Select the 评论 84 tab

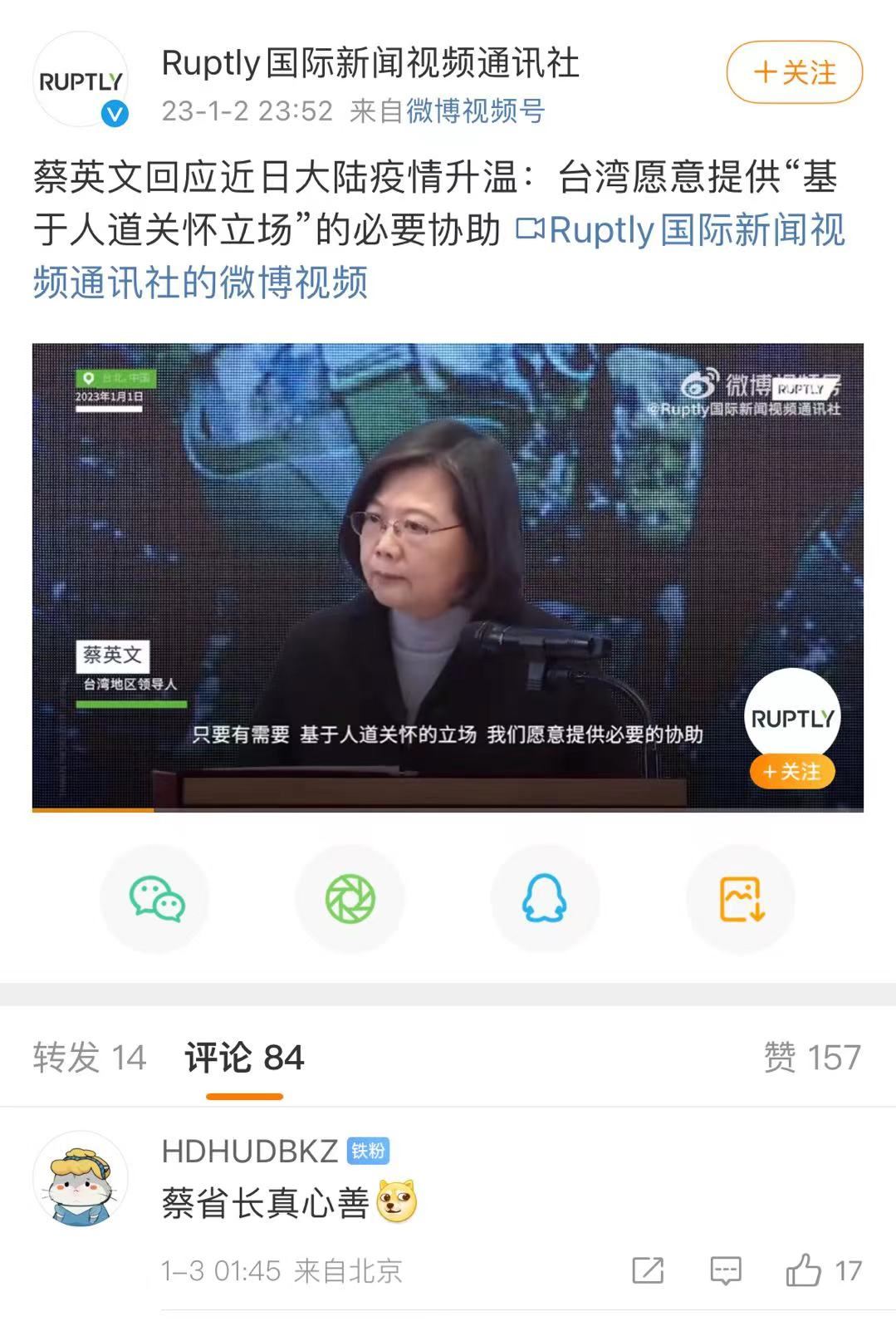tap(244, 1058)
